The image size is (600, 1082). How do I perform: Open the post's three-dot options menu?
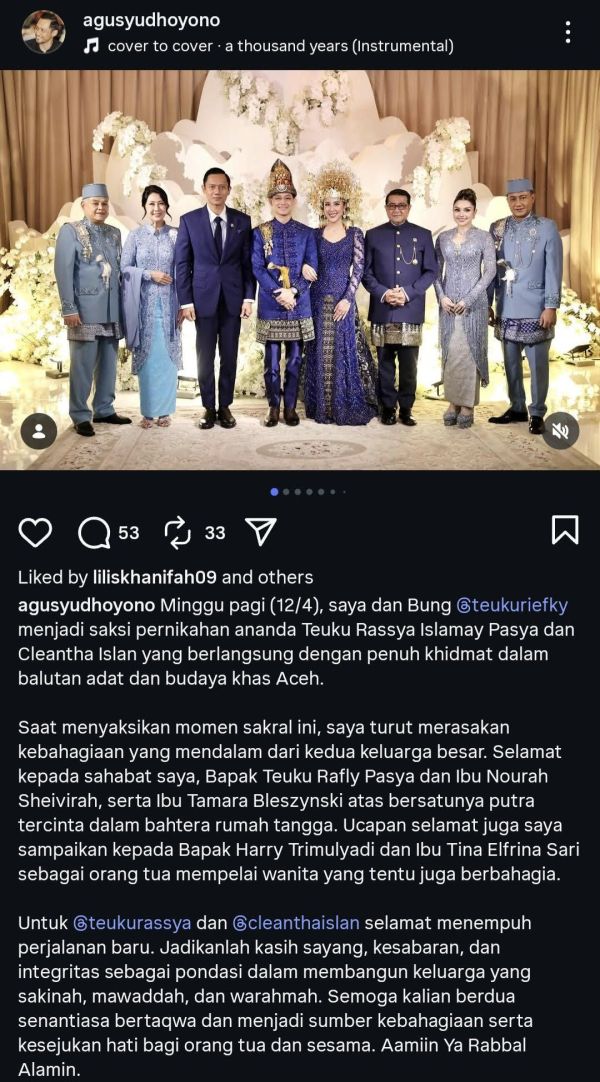[568, 32]
